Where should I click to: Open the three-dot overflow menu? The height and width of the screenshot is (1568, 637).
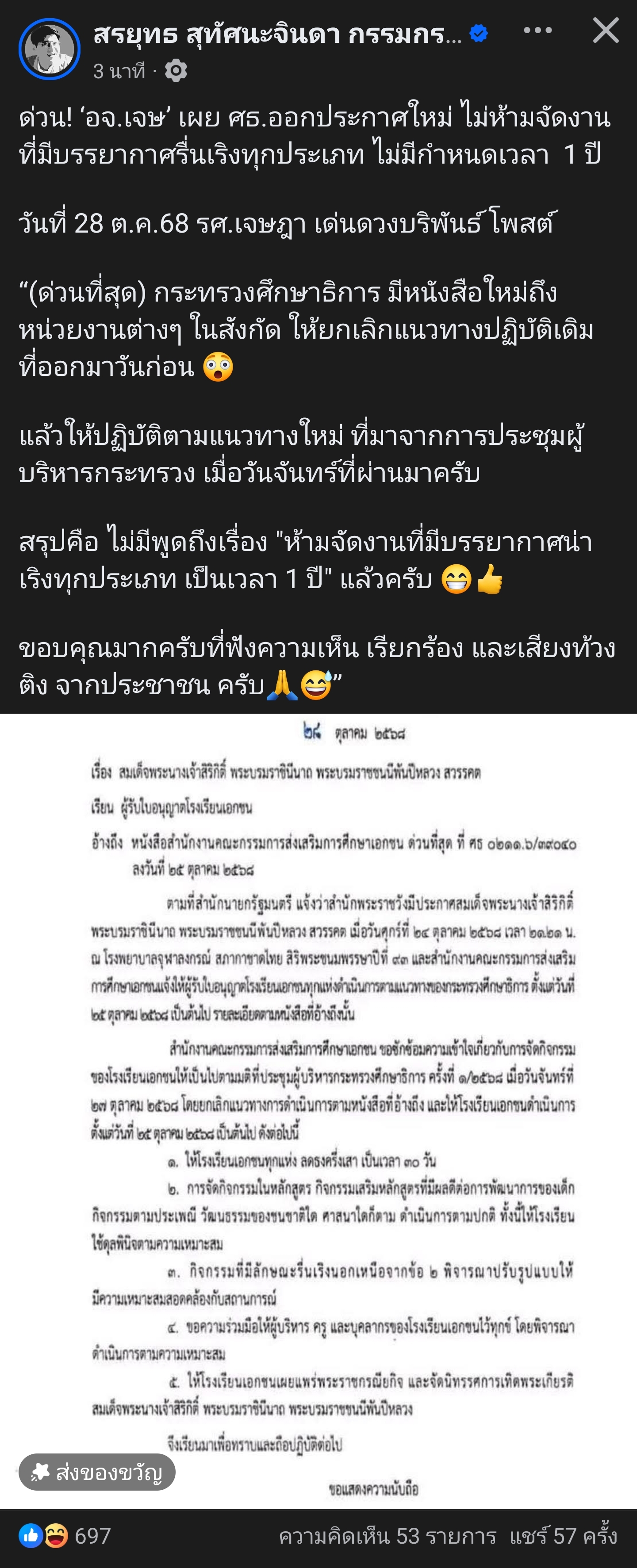pyautogui.click(x=538, y=31)
